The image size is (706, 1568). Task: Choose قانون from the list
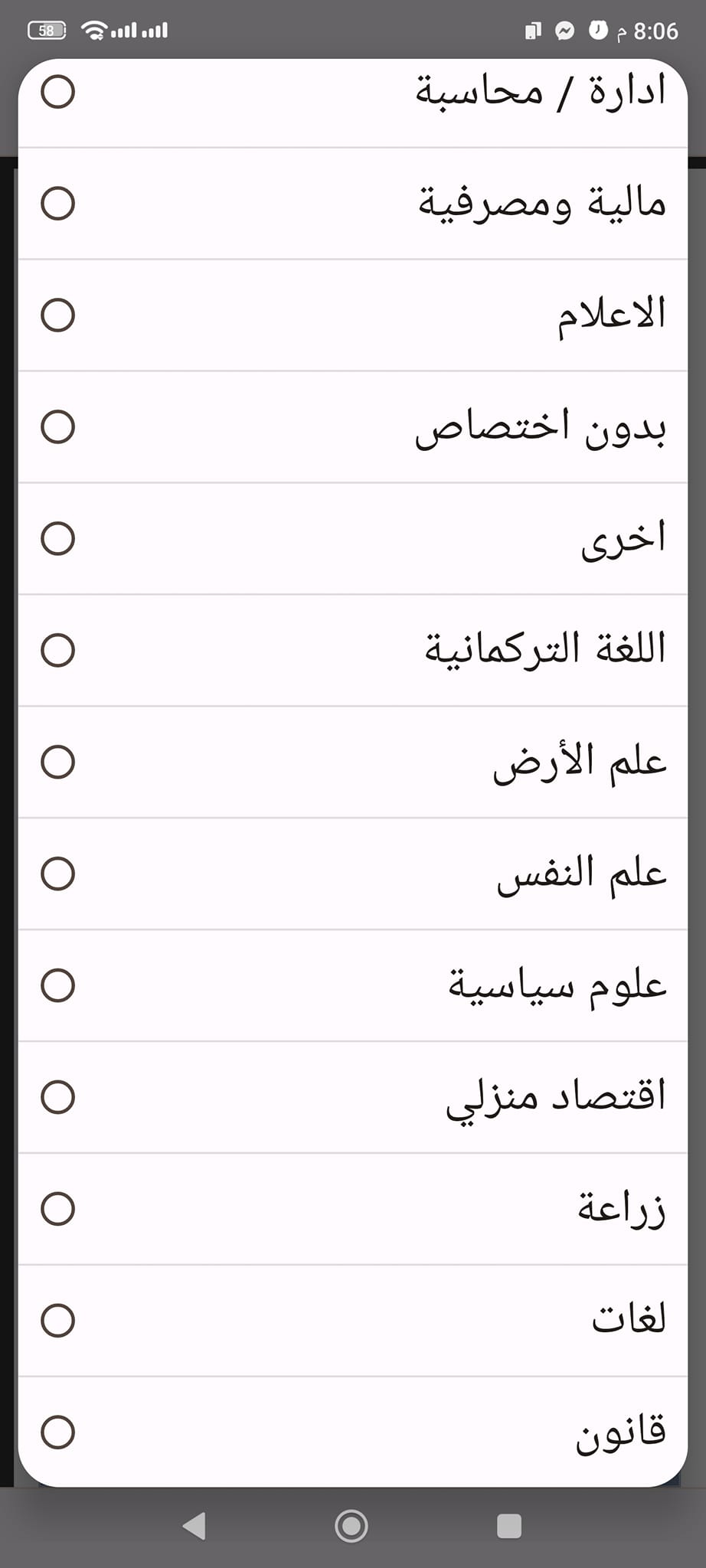(x=353, y=1432)
